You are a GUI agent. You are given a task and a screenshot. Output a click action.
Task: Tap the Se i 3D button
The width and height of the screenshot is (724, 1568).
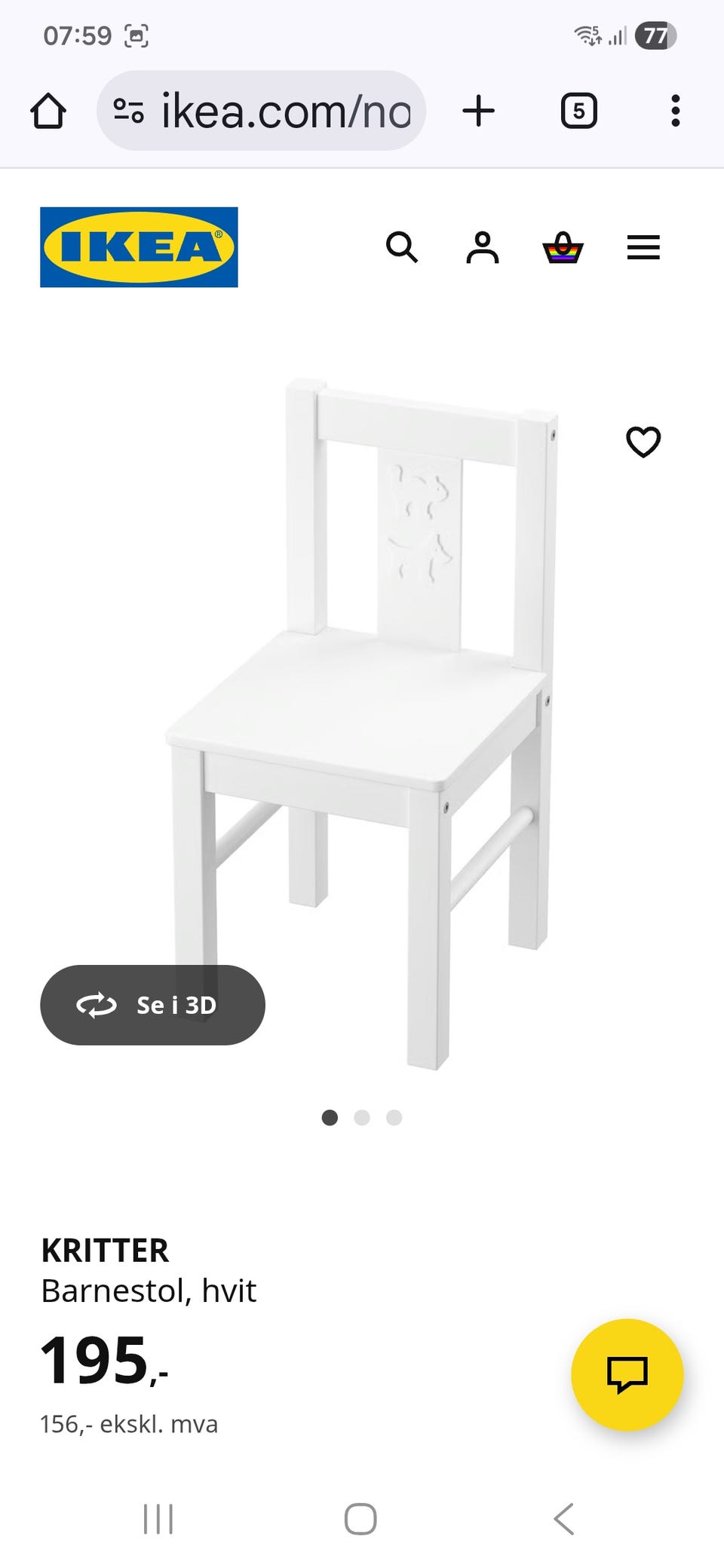tap(152, 1005)
